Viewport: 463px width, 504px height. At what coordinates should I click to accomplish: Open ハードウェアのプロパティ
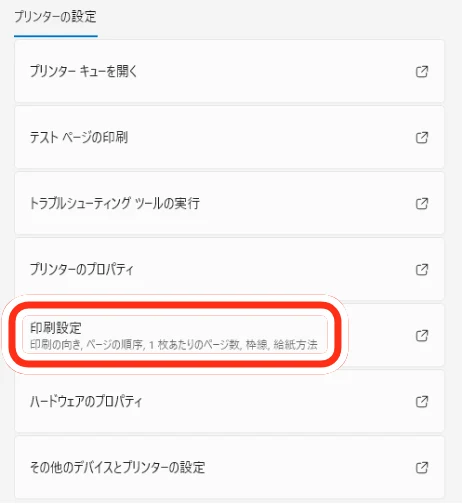229,401
